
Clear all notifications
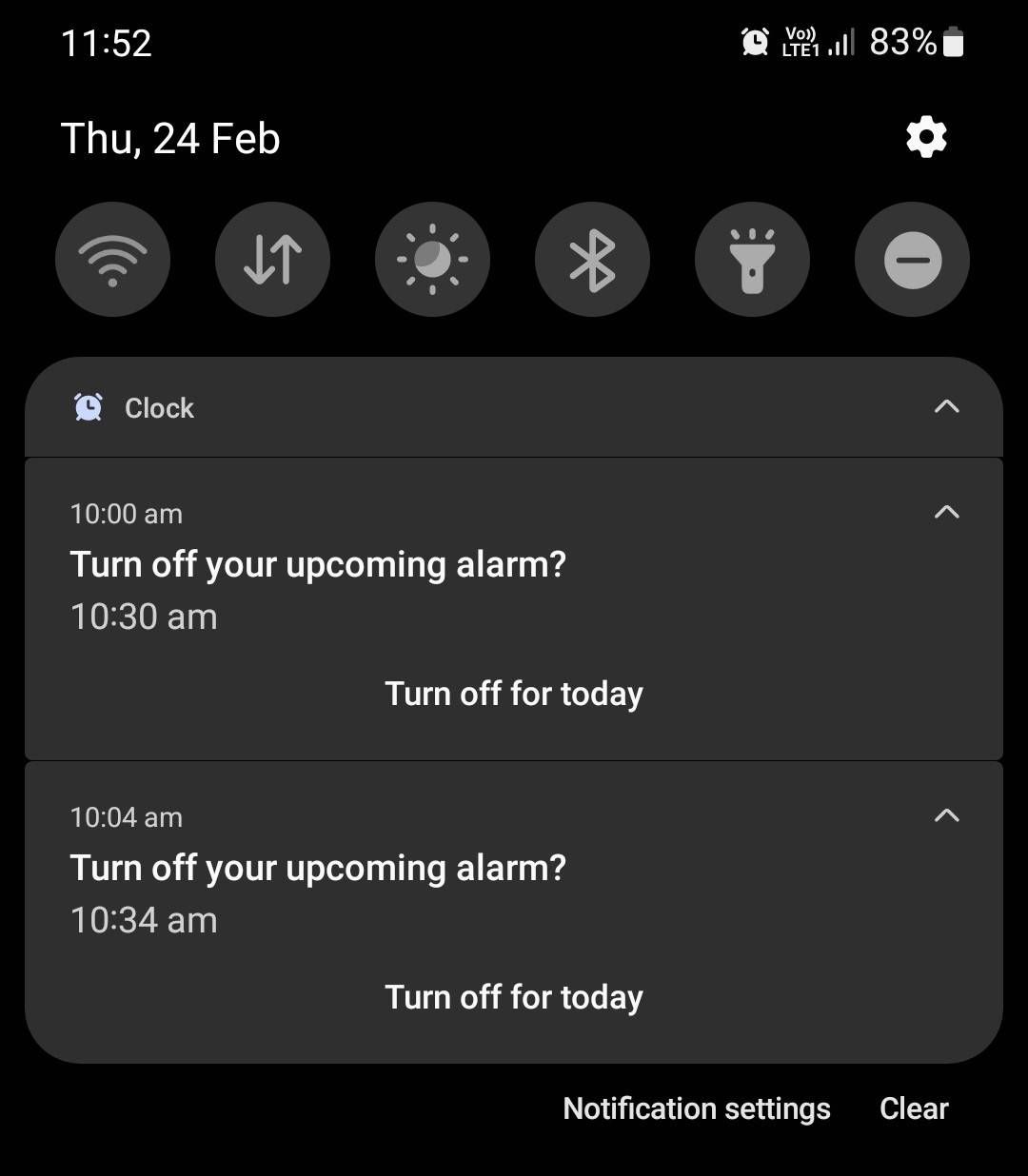pos(913,1108)
